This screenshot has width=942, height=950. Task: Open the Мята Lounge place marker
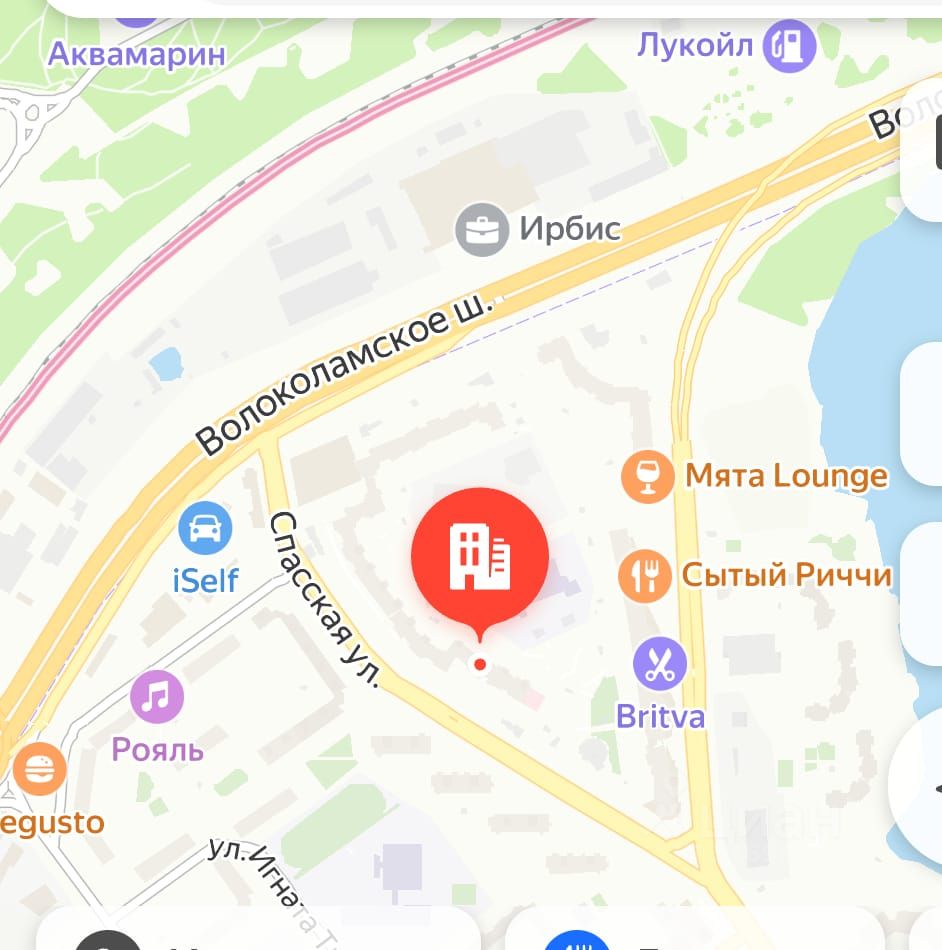[646, 476]
